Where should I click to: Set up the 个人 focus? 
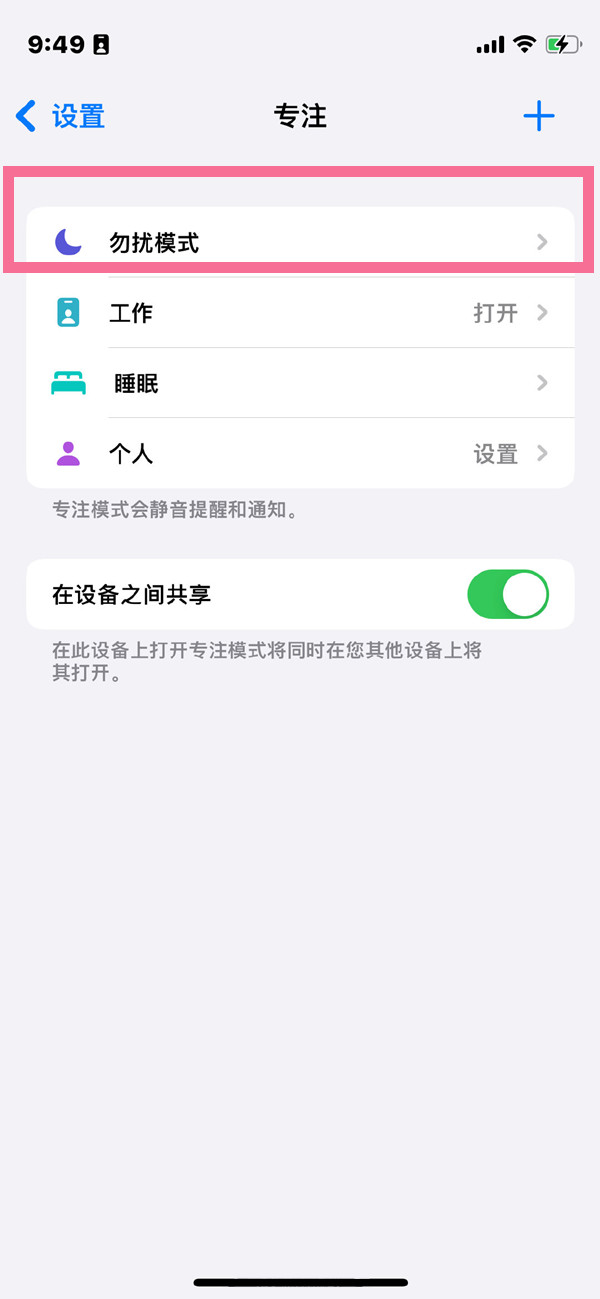coord(300,454)
